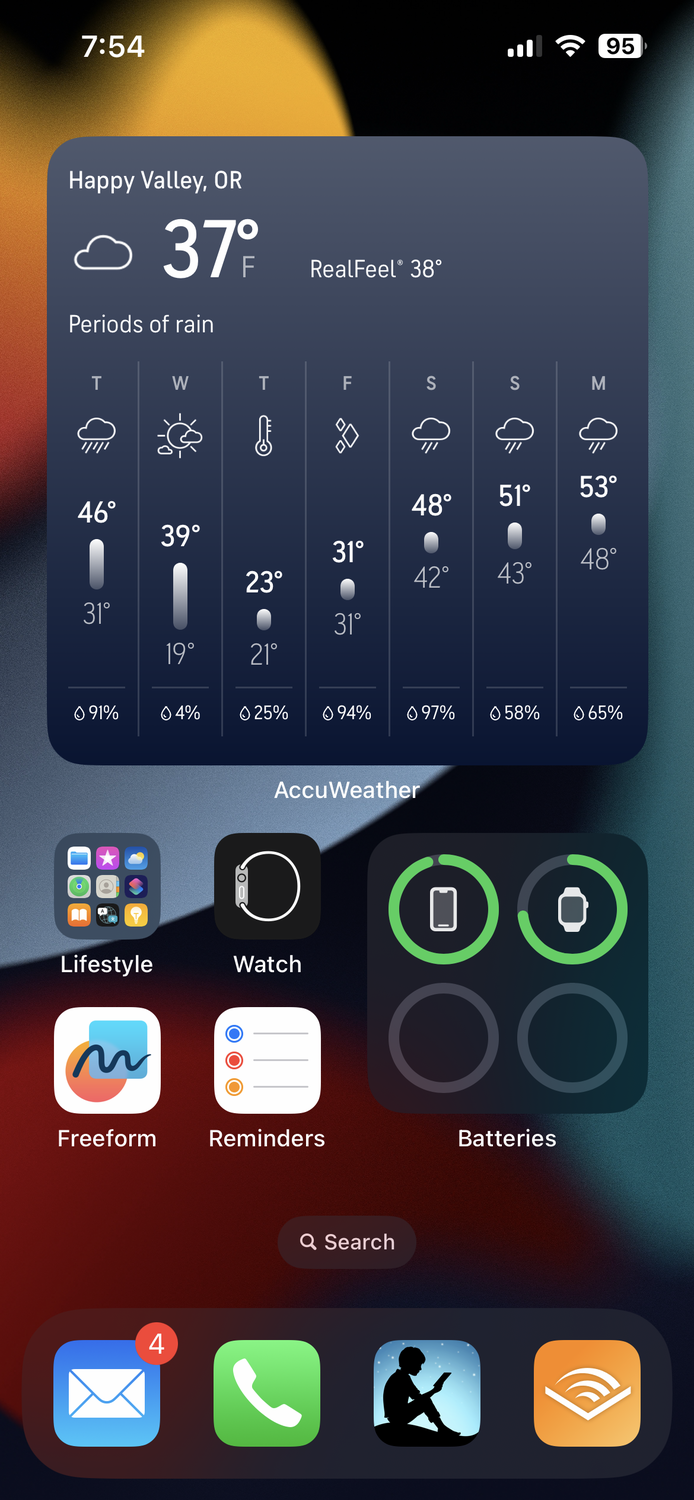Tap the Search pill
This screenshot has height=1500, width=694.
pos(347,1242)
